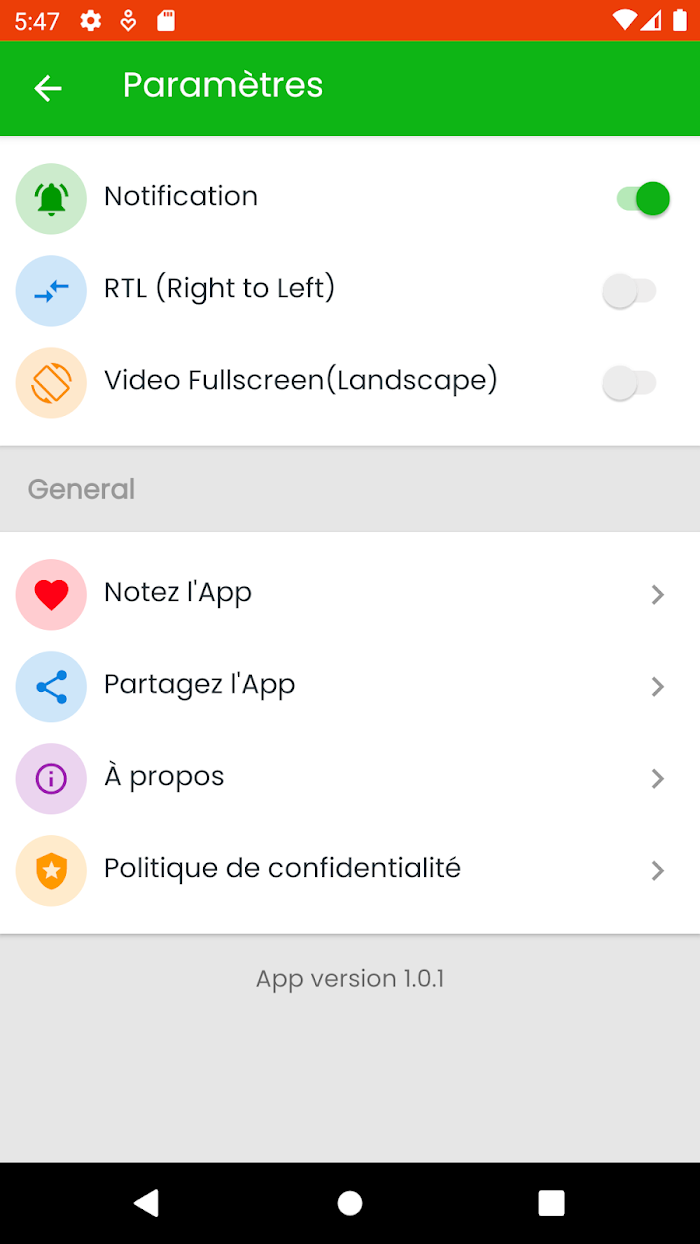Open recent apps from the navigation bar
Screen dimensions: 700x1244
551,1203
